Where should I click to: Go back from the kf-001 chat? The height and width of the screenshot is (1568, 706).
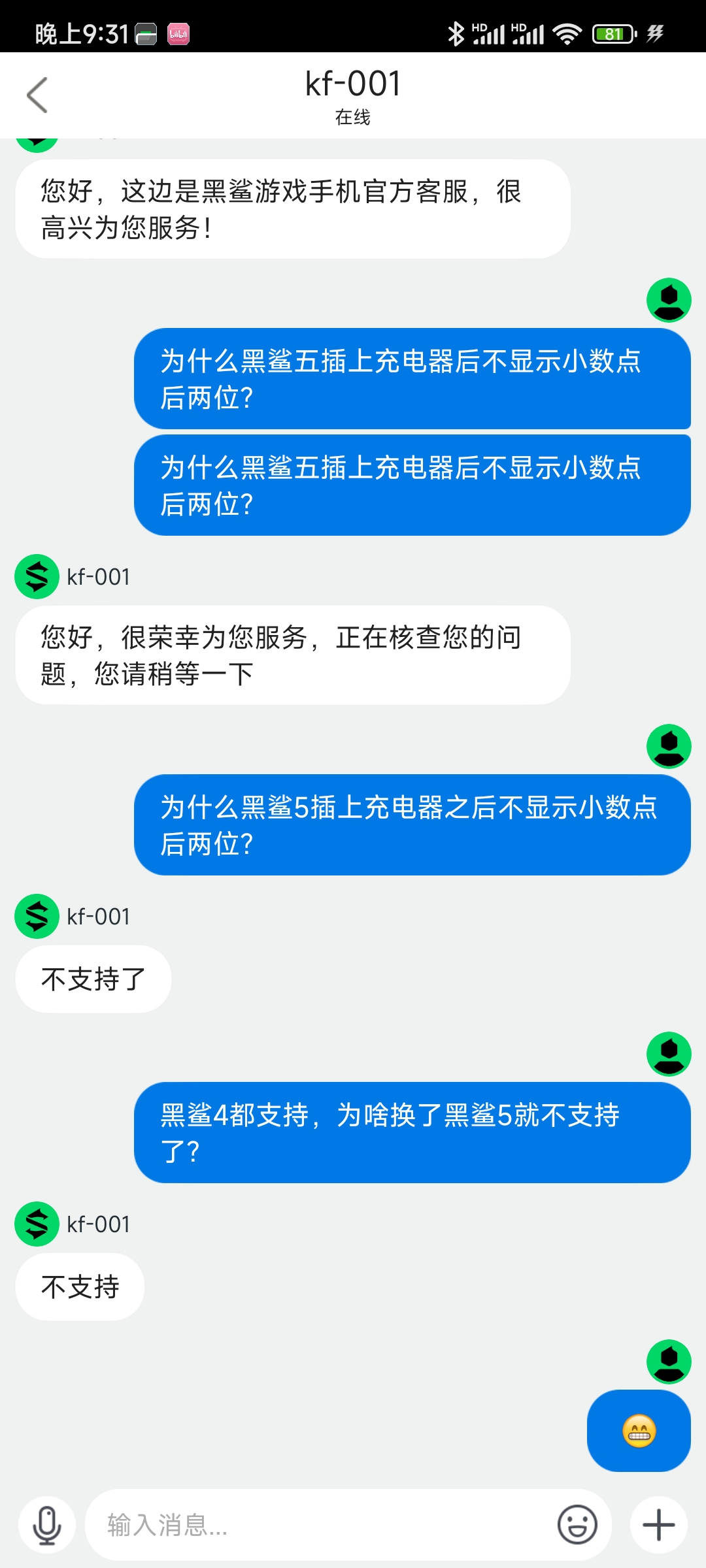tap(37, 95)
